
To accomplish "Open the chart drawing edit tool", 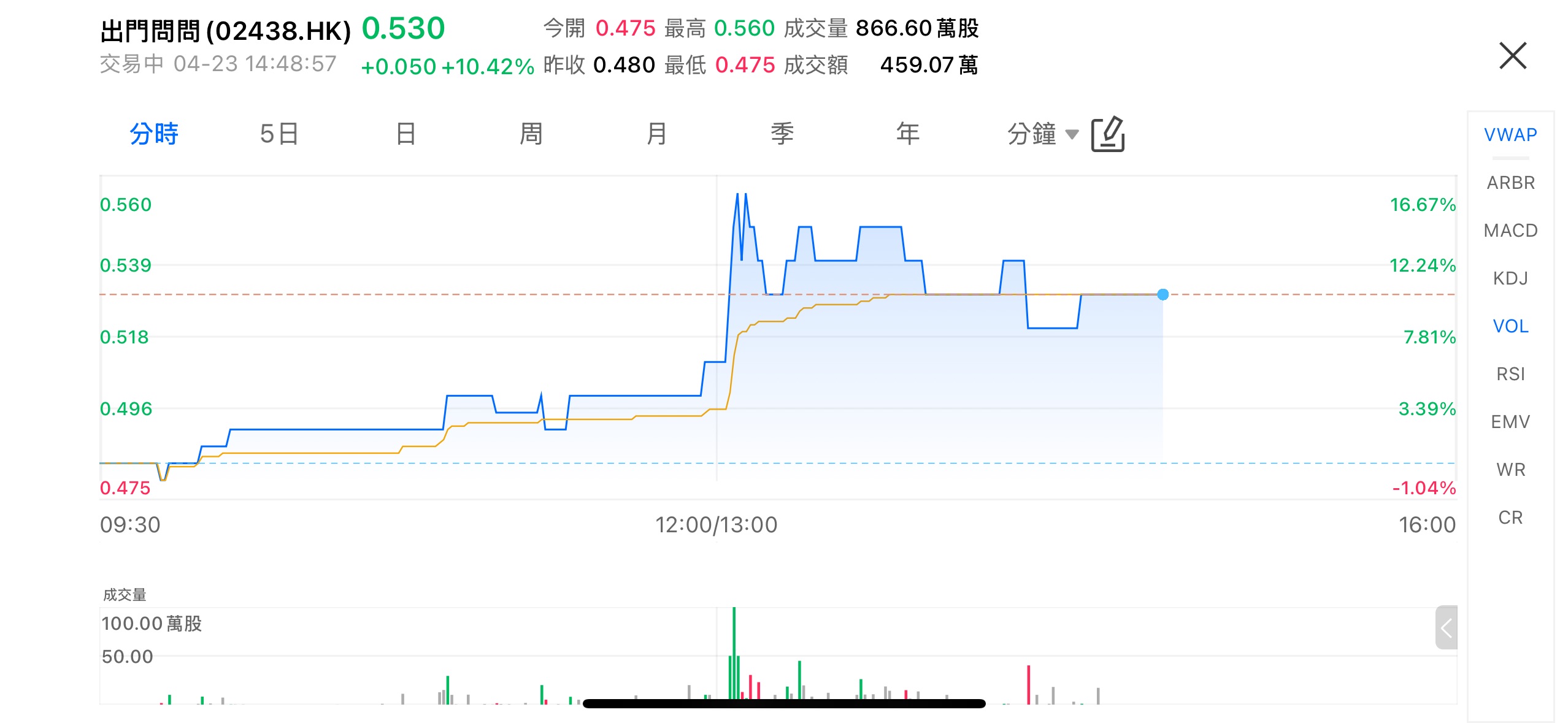I will [1108, 134].
